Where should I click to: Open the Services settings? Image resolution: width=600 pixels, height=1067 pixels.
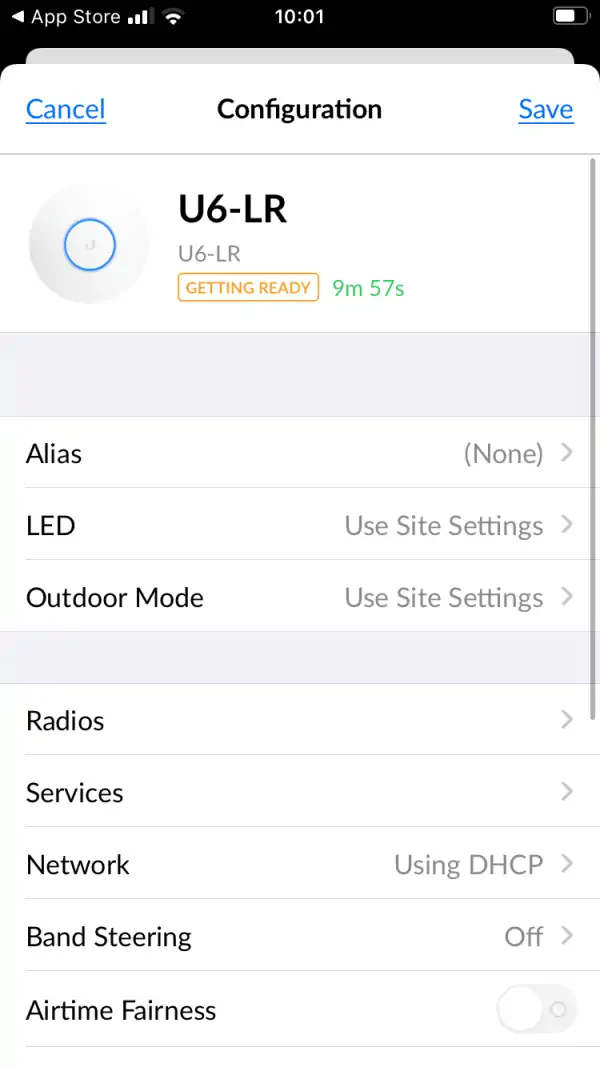click(300, 792)
